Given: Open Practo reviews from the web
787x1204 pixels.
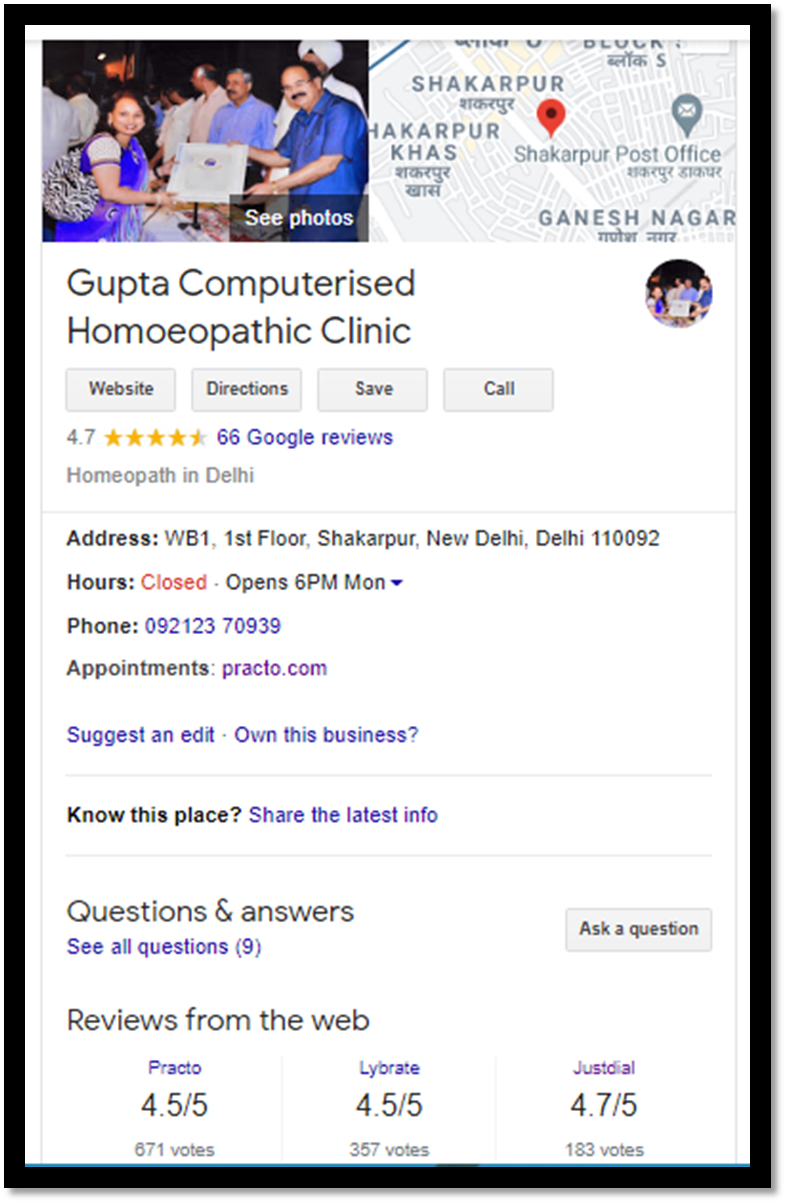Looking at the screenshot, I should pos(174,1068).
